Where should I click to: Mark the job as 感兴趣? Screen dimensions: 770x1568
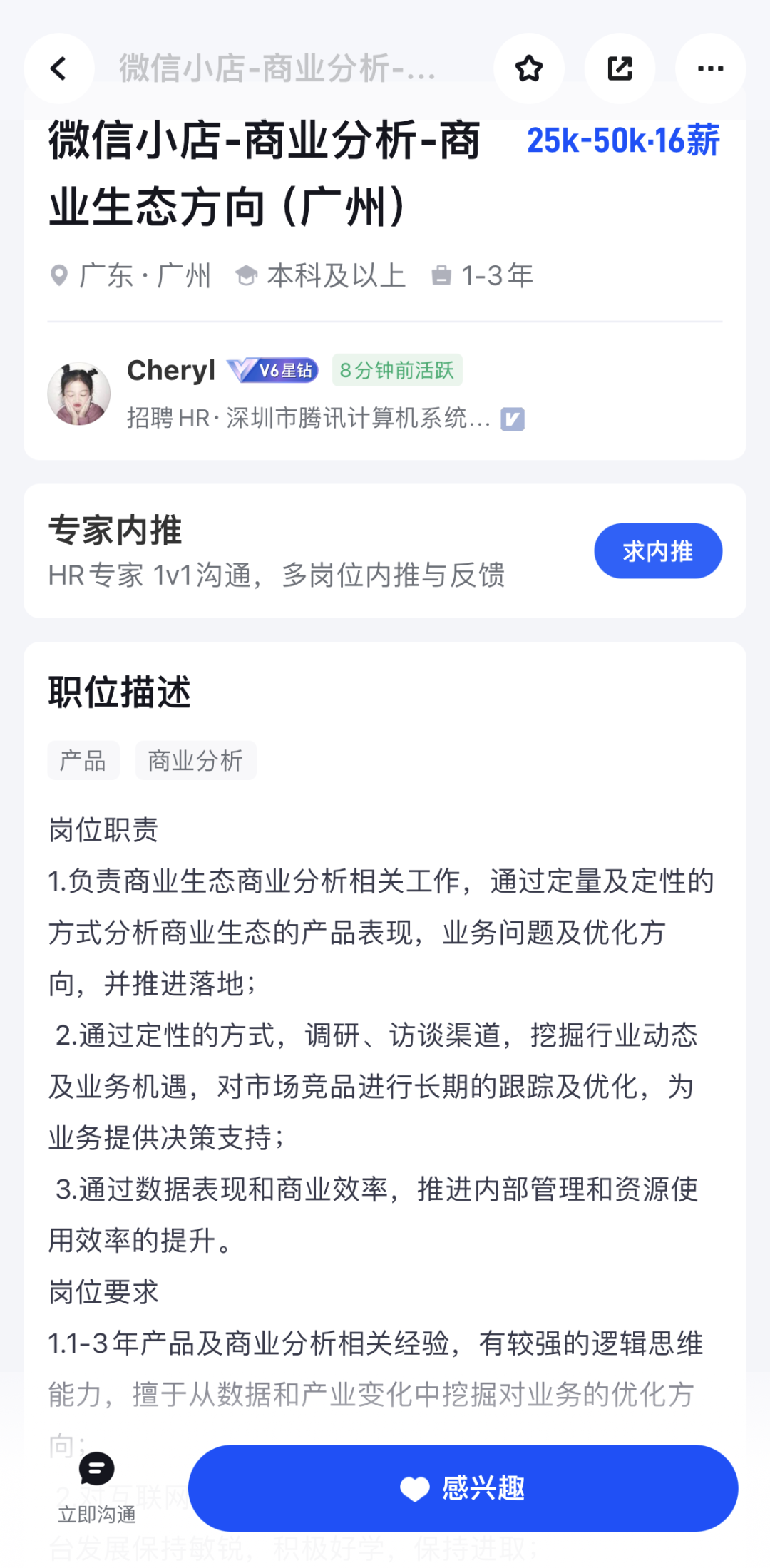point(463,1488)
